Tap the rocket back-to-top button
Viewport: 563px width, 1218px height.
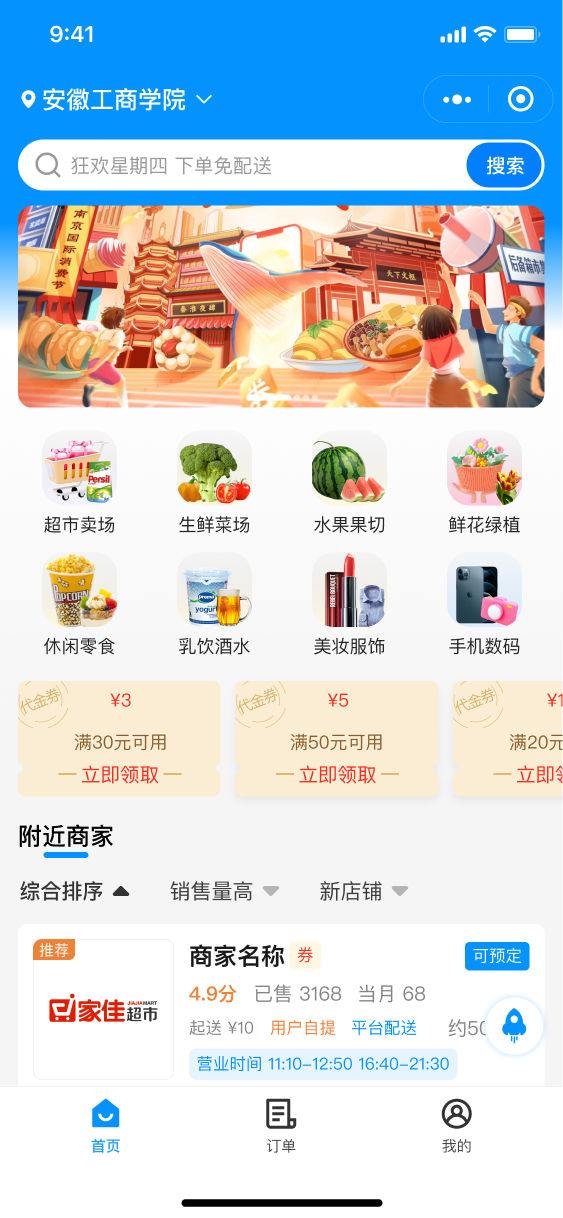click(514, 1025)
